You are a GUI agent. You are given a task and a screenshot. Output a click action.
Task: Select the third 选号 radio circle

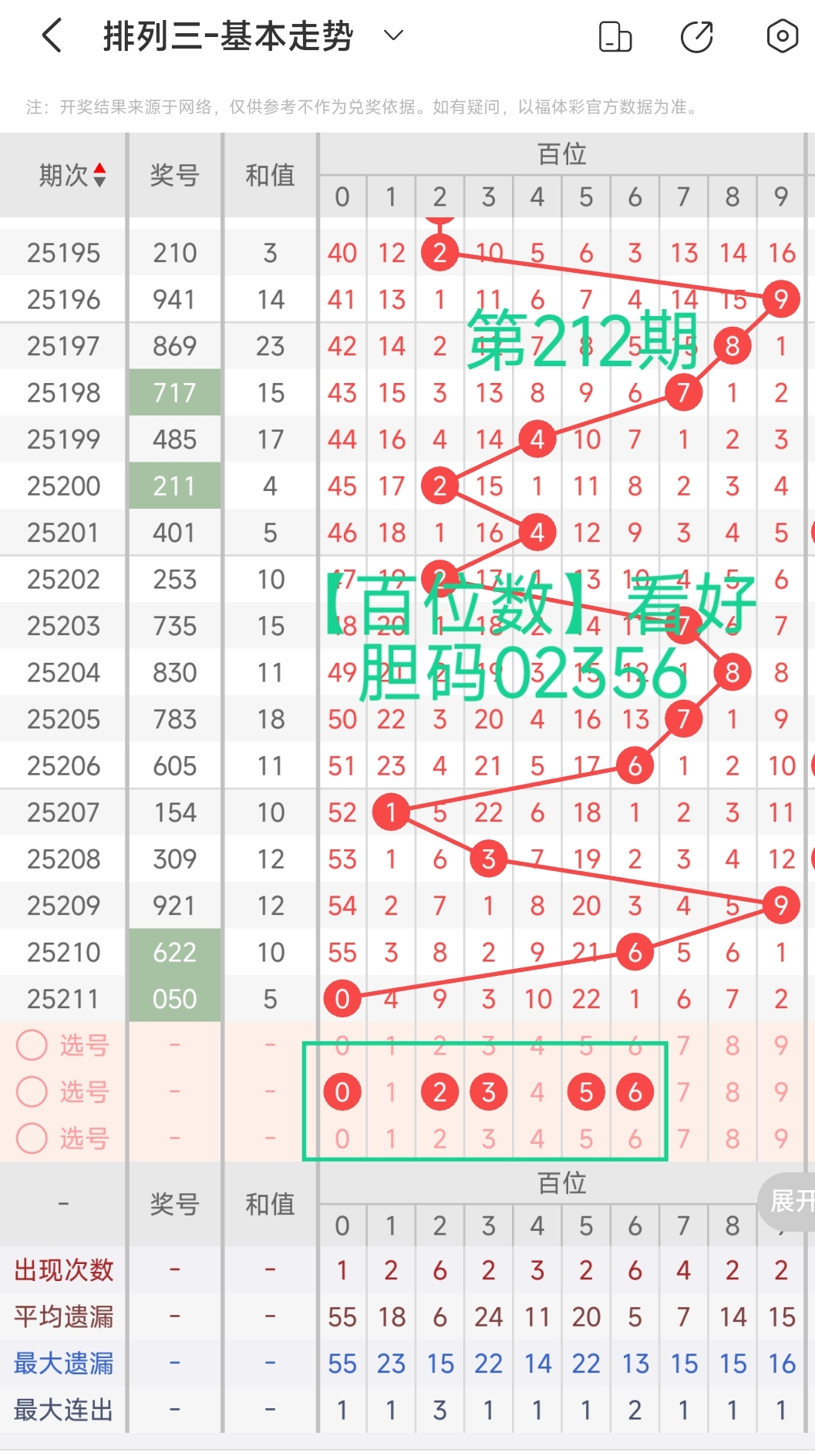coord(32,1138)
